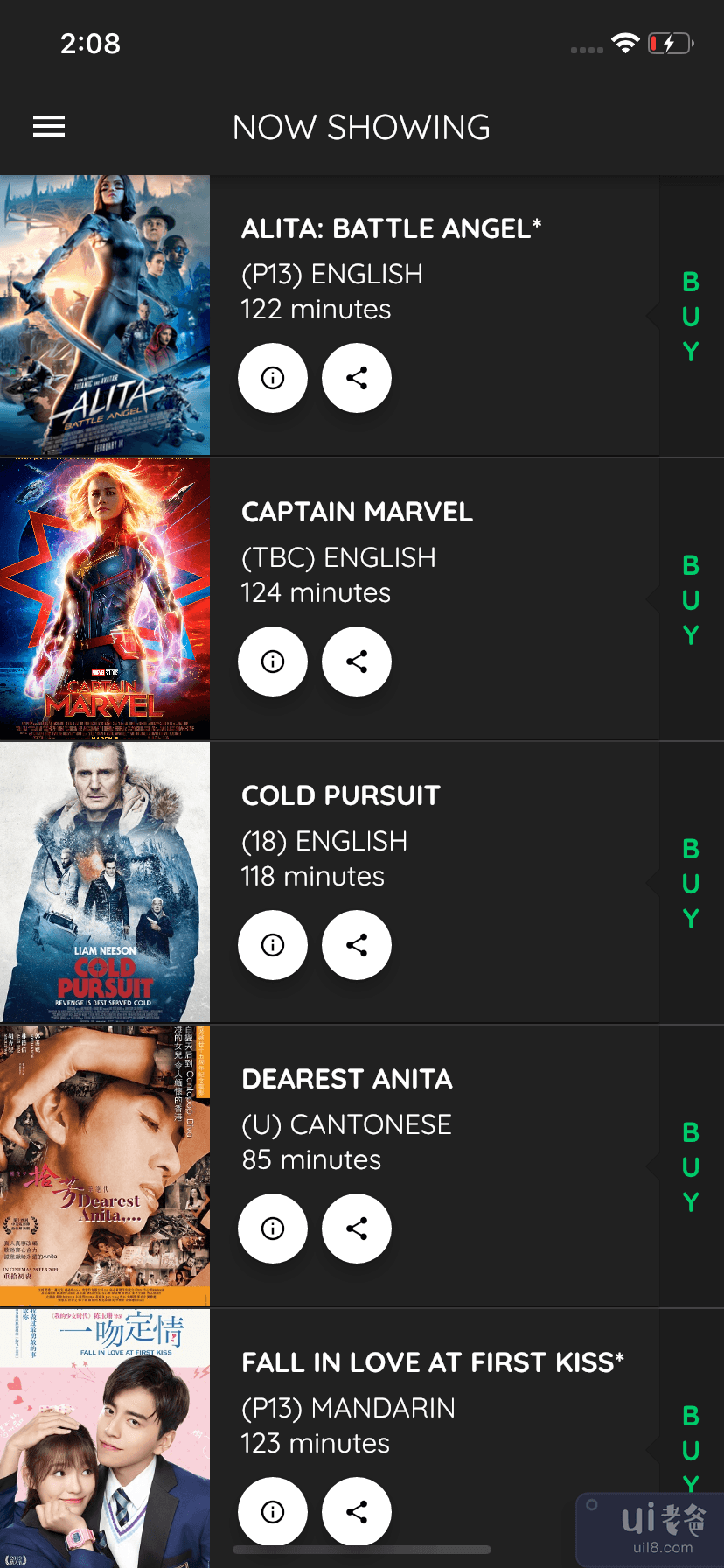The height and width of the screenshot is (1568, 724).
Task: Open the hamburger drawer menu
Action: click(49, 127)
